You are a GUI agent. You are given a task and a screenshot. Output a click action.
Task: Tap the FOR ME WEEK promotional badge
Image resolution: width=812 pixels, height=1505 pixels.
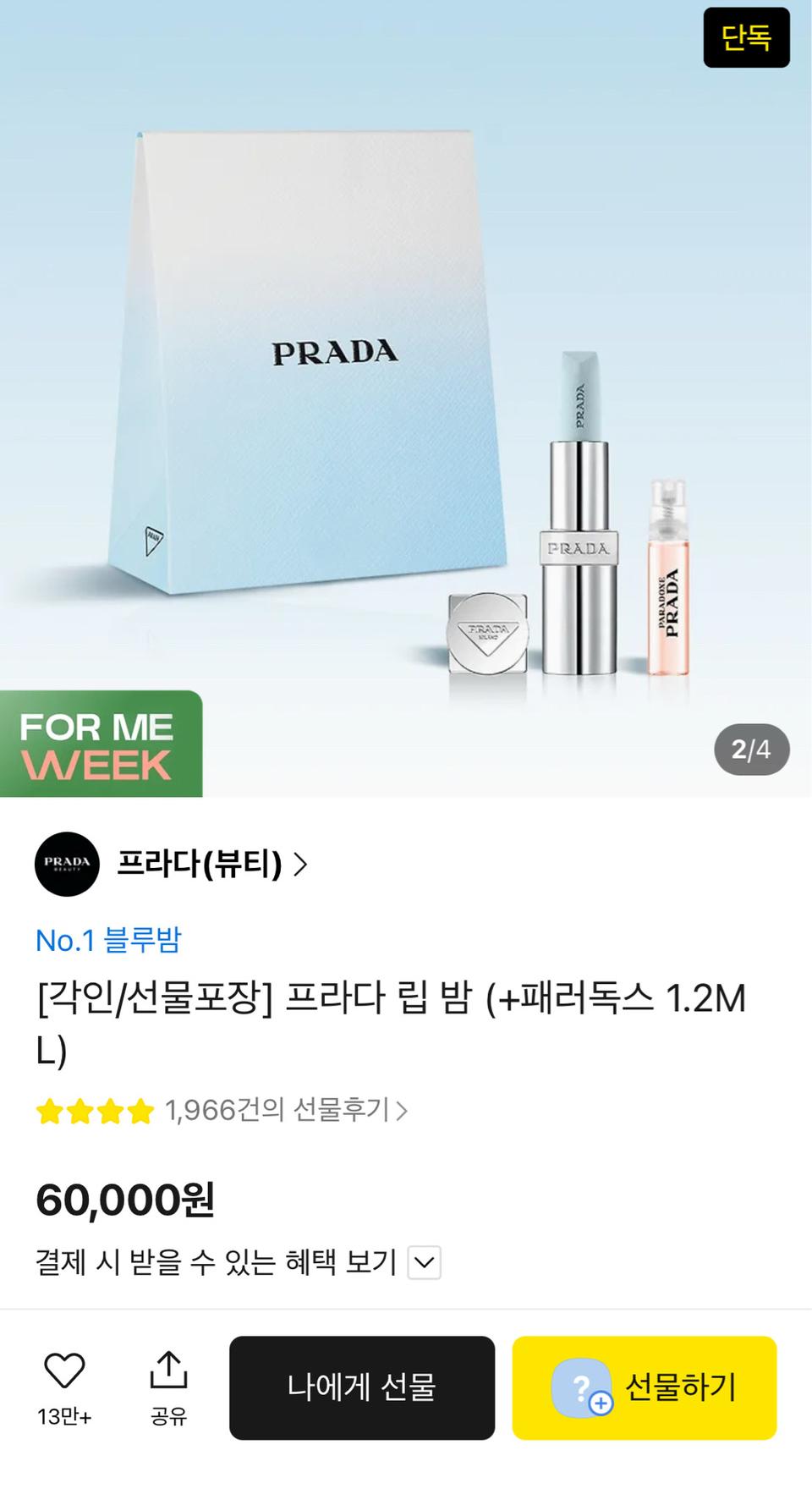pyautogui.click(x=101, y=743)
